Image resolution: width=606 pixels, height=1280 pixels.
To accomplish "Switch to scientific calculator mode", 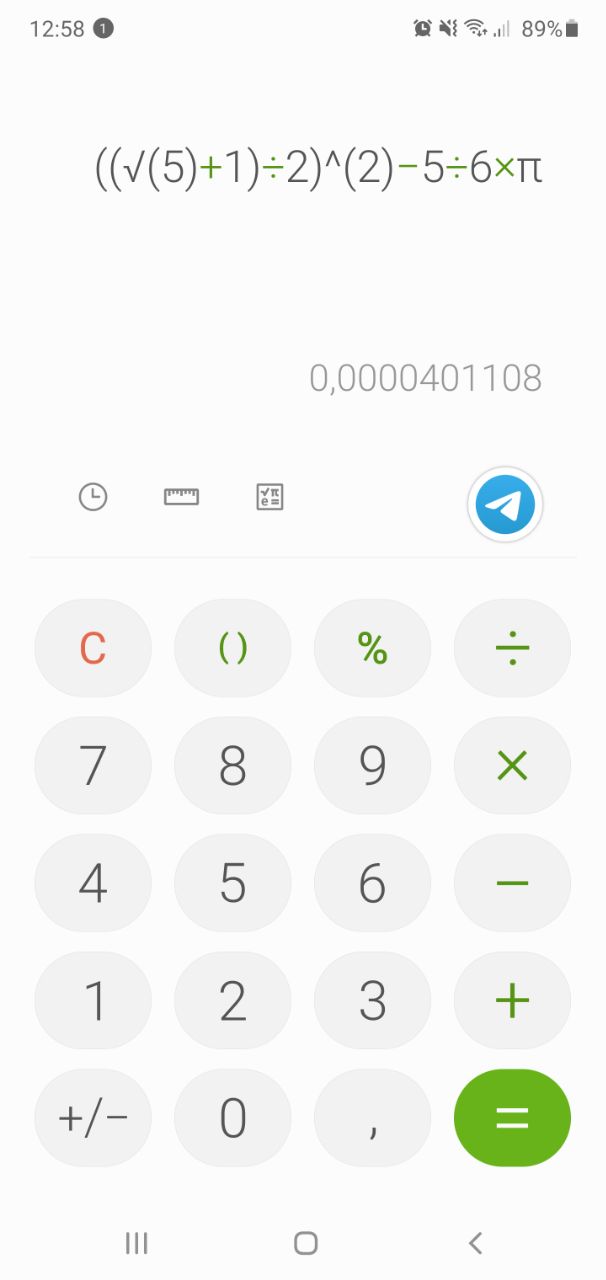I will click(270, 497).
